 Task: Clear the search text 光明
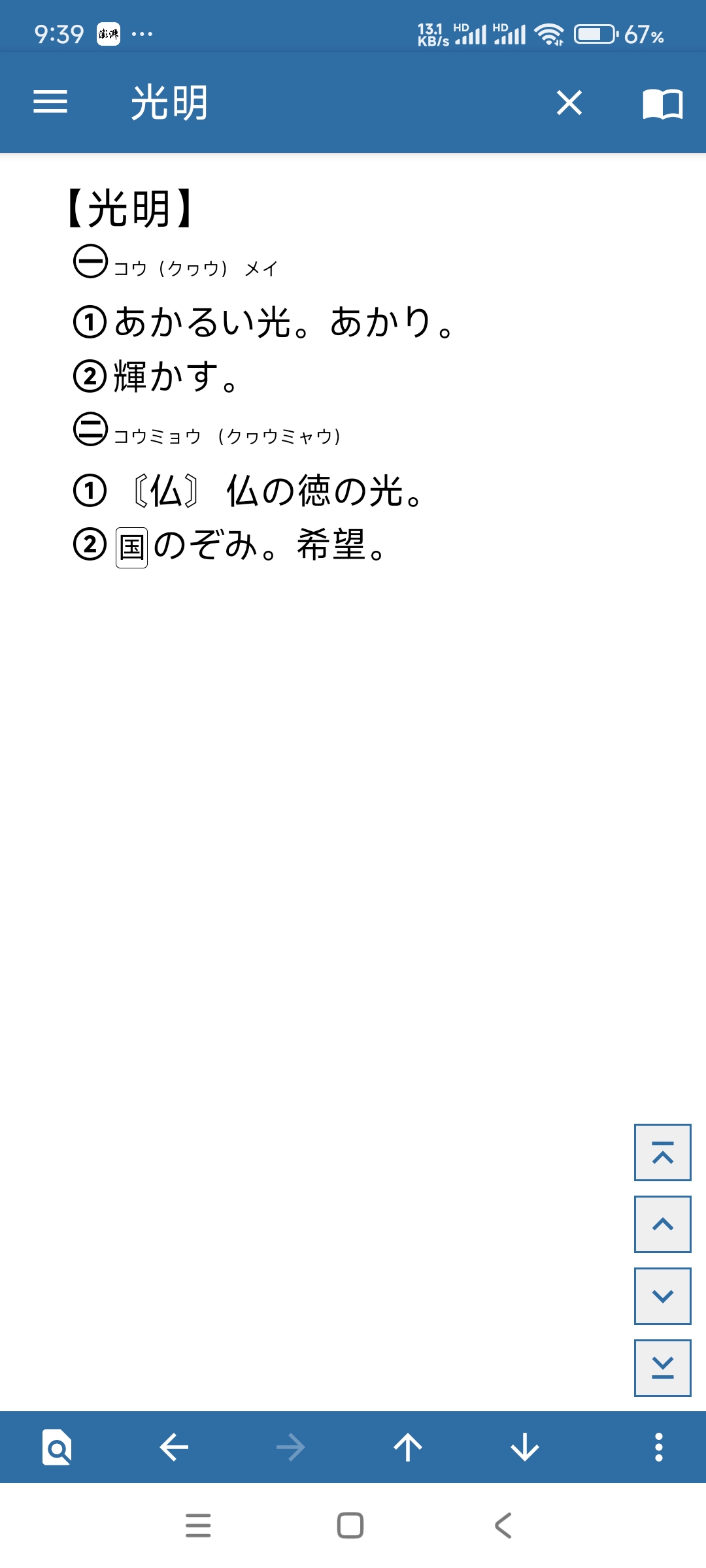click(x=569, y=103)
